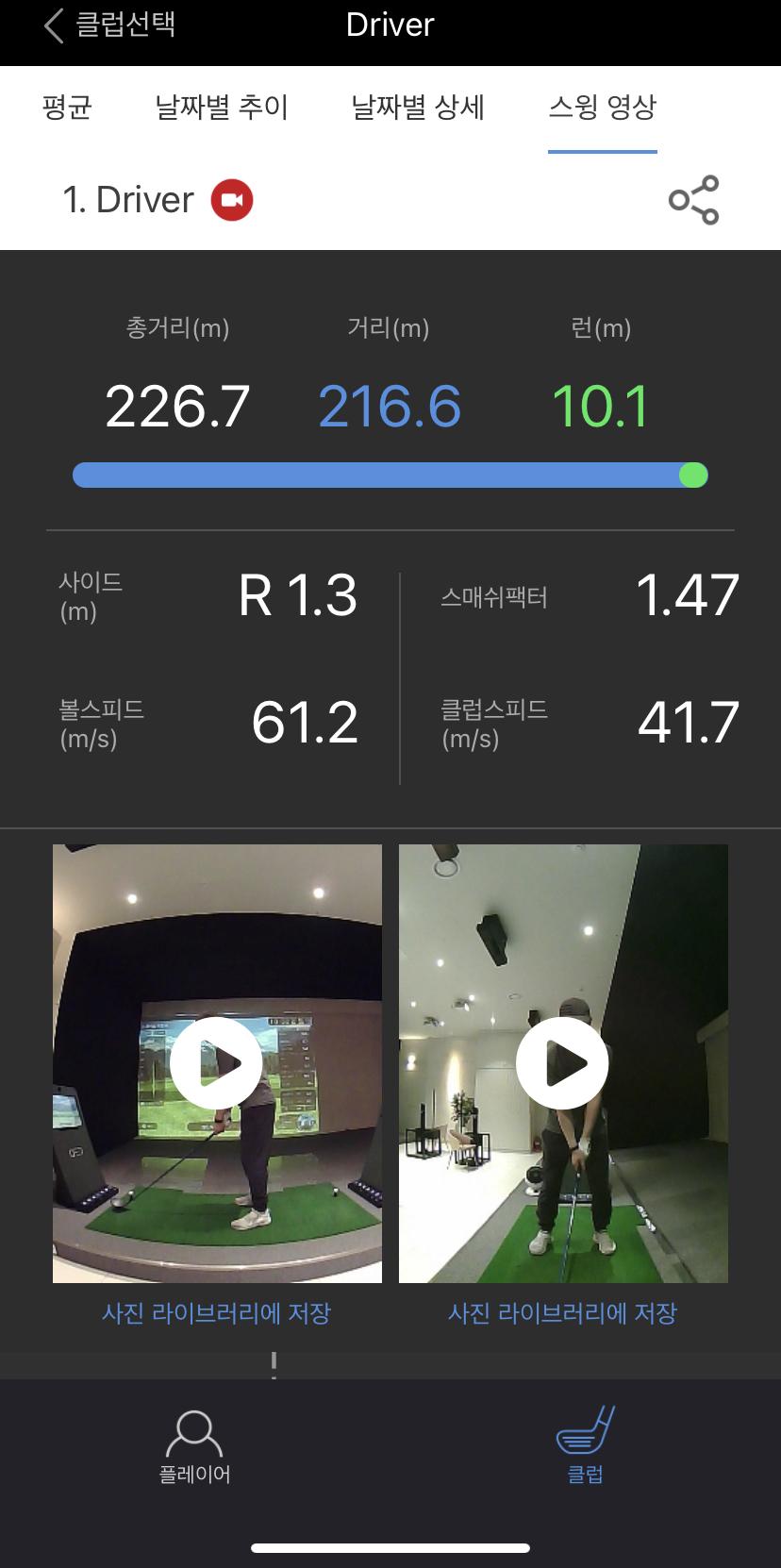Switch to the 플레이어 tab

194,1447
